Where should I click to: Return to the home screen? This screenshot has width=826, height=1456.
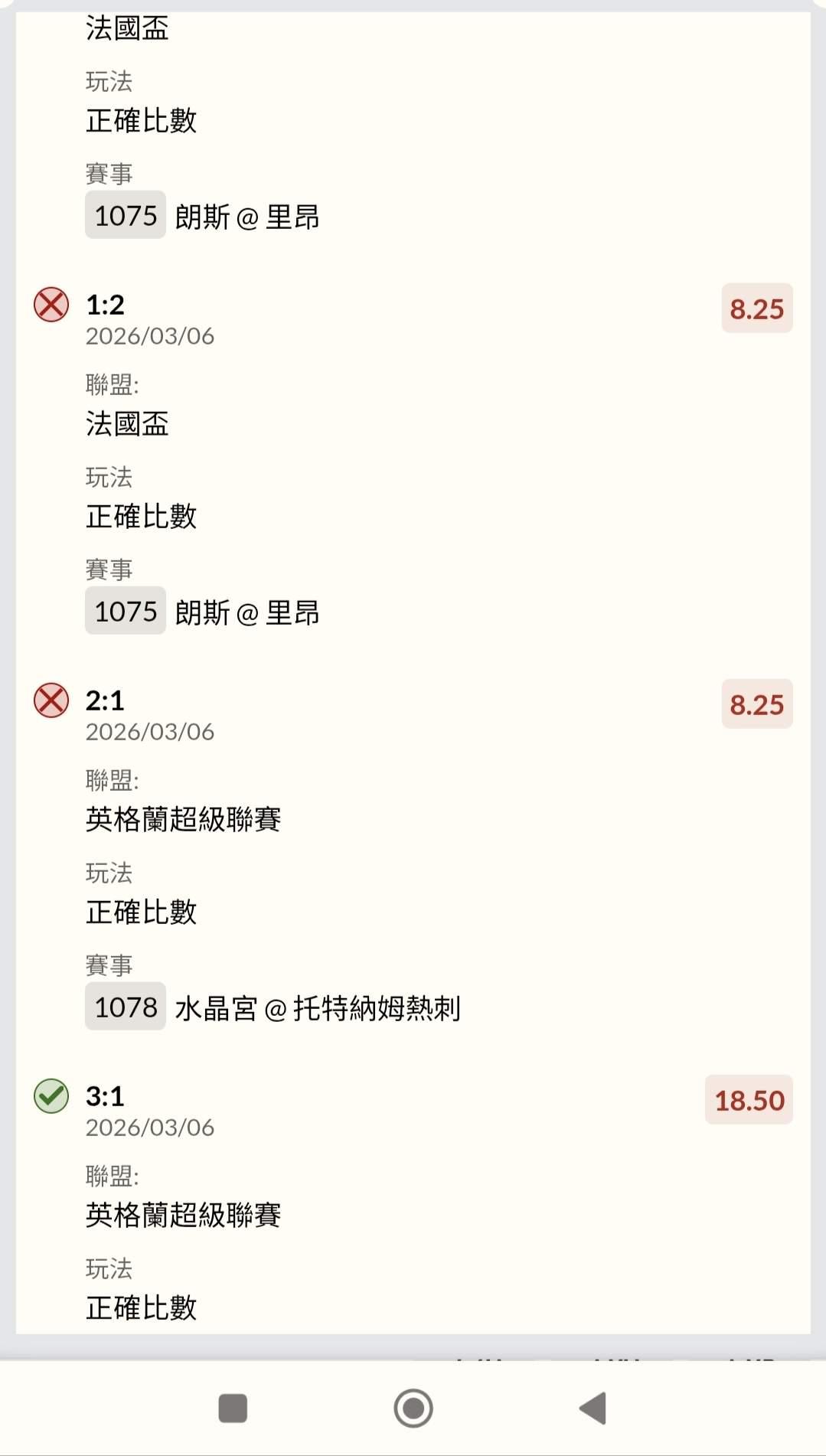click(413, 1408)
